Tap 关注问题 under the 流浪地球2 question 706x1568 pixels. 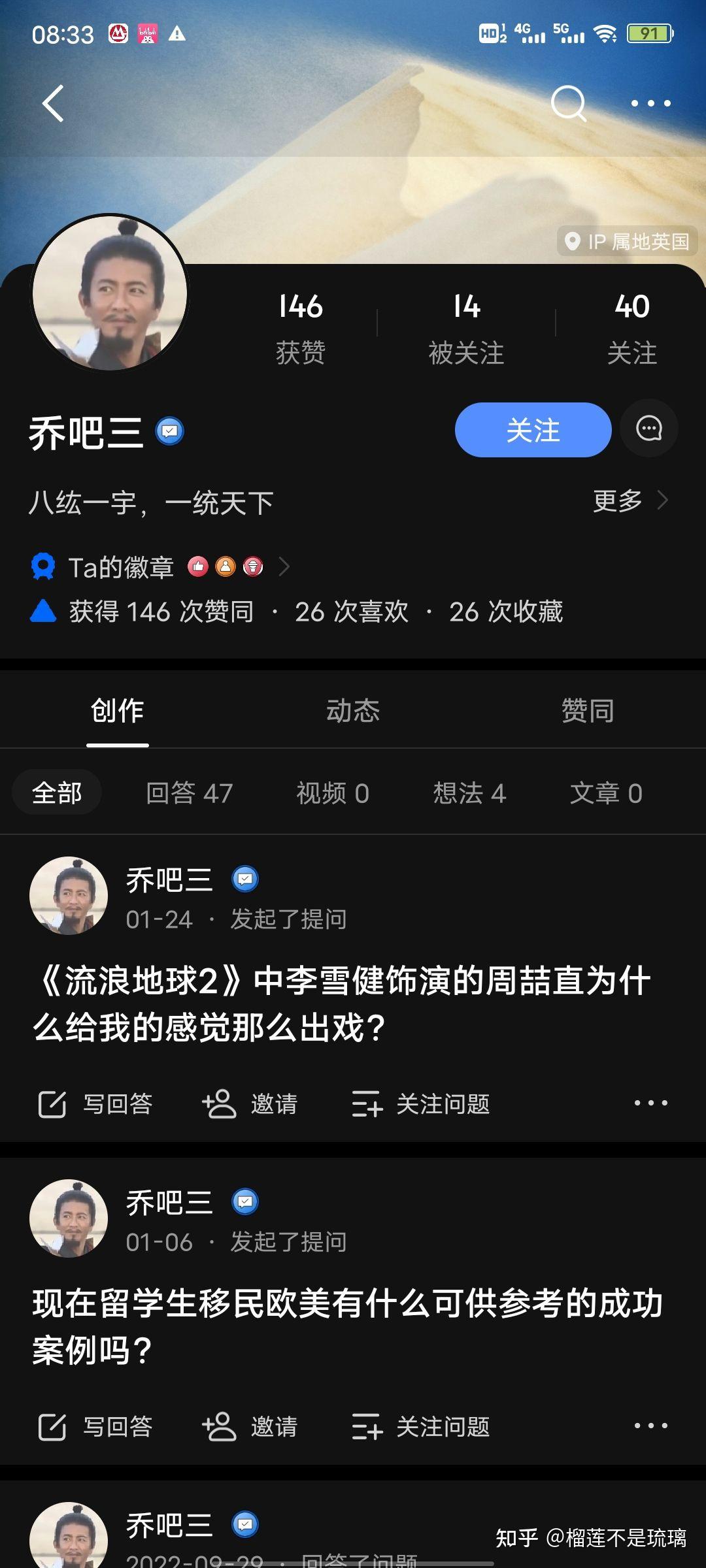click(420, 1104)
